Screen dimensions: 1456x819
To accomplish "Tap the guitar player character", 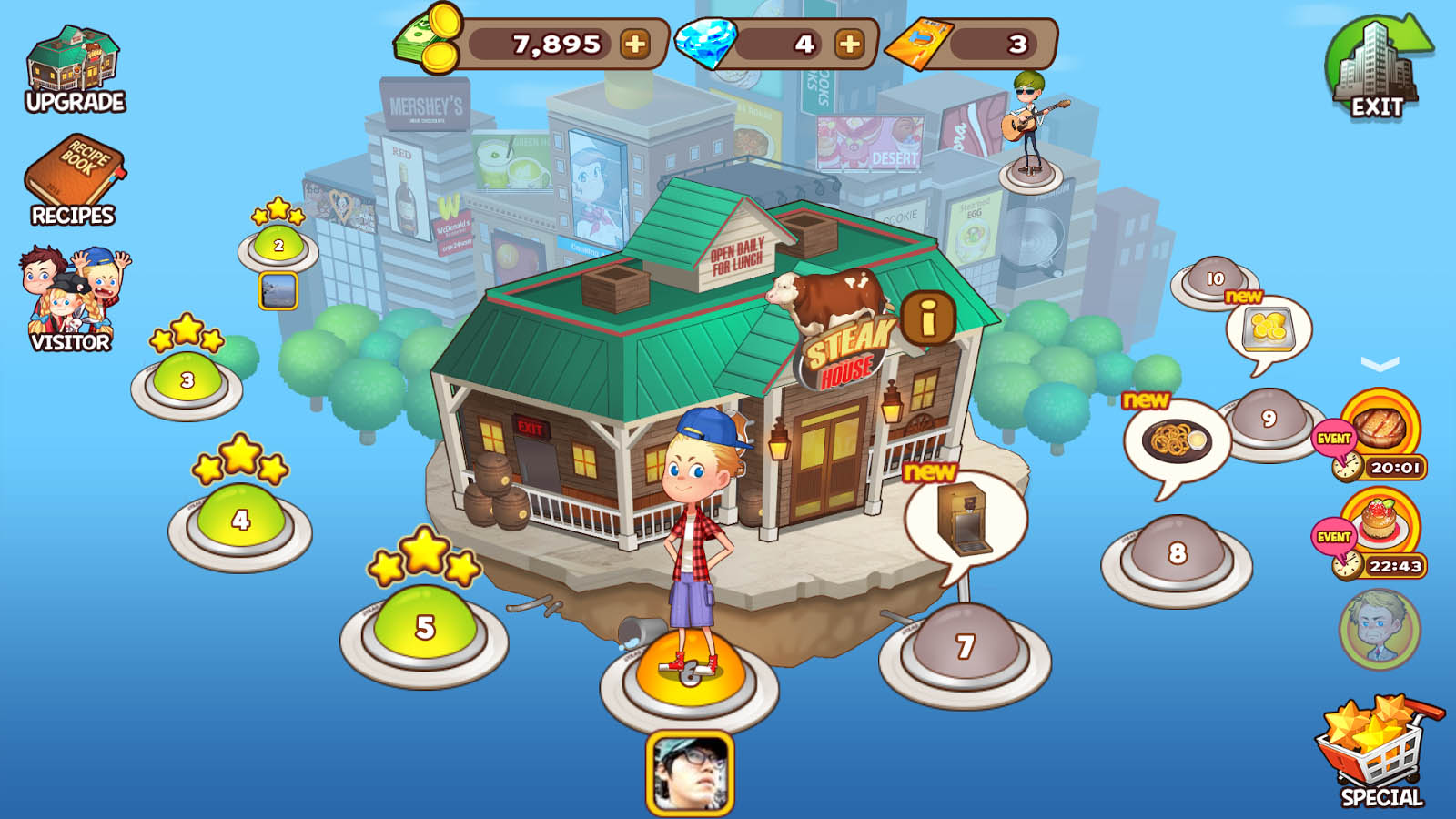I will [1031, 124].
